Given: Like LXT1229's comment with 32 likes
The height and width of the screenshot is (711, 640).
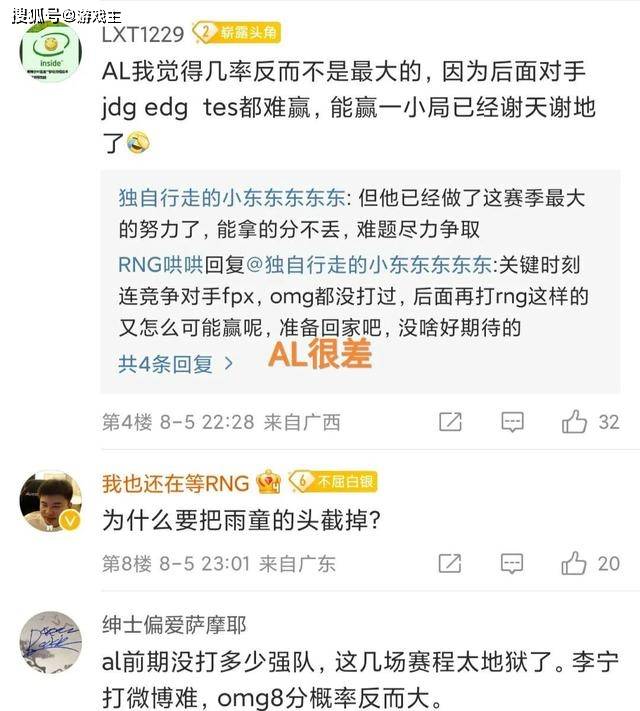Looking at the screenshot, I should point(574,422).
